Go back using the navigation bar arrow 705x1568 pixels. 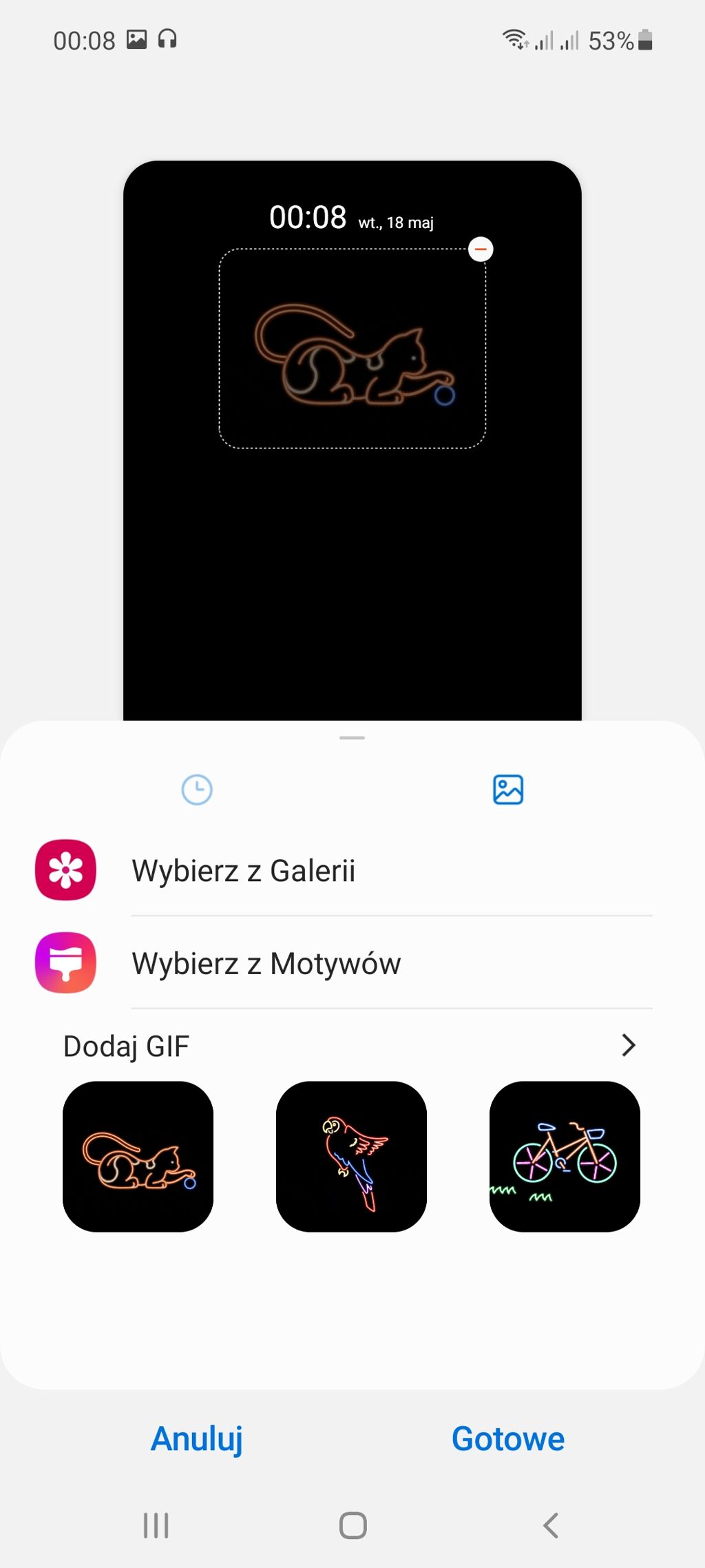550,1525
